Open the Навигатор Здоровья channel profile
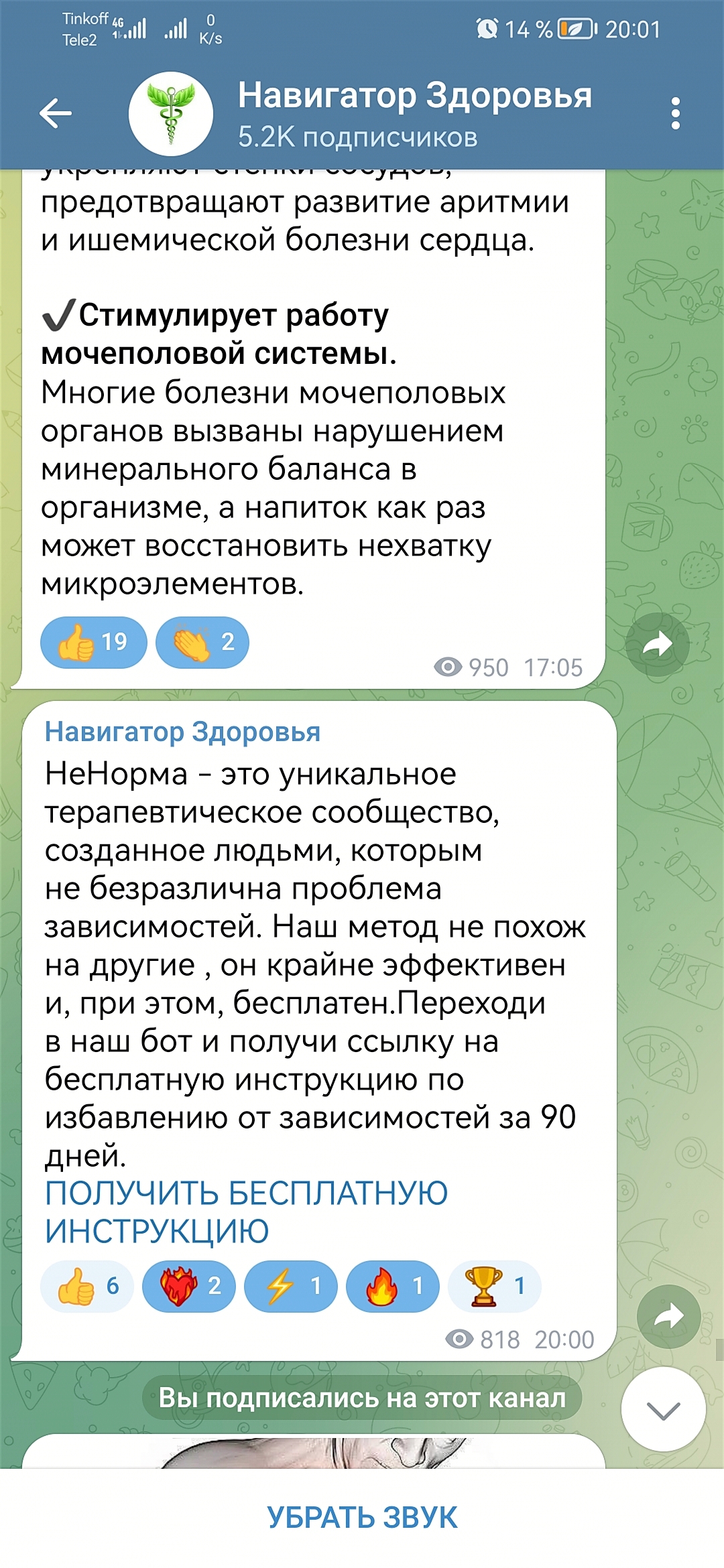The height and width of the screenshot is (1568, 724). click(x=414, y=113)
